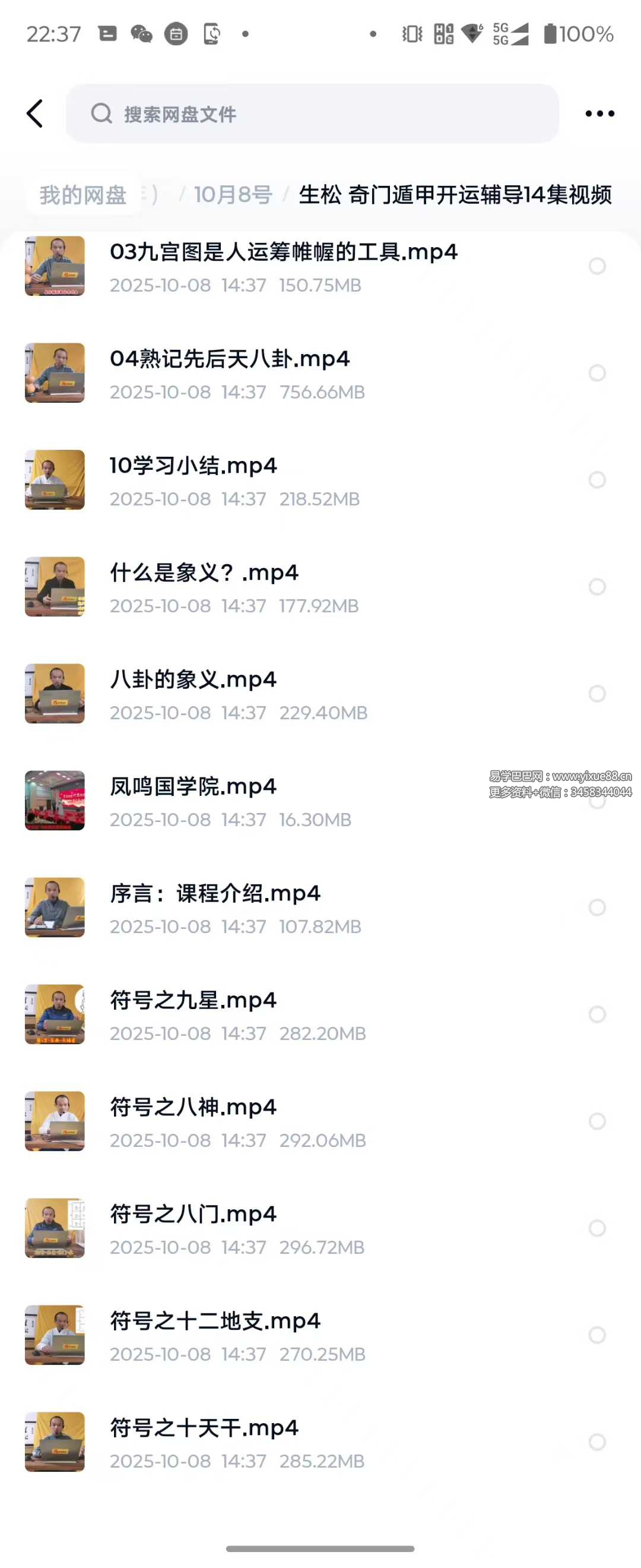The image size is (641, 1568).
Task: Navigate to 我的网盘 in the breadcrumb
Action: click(82, 195)
